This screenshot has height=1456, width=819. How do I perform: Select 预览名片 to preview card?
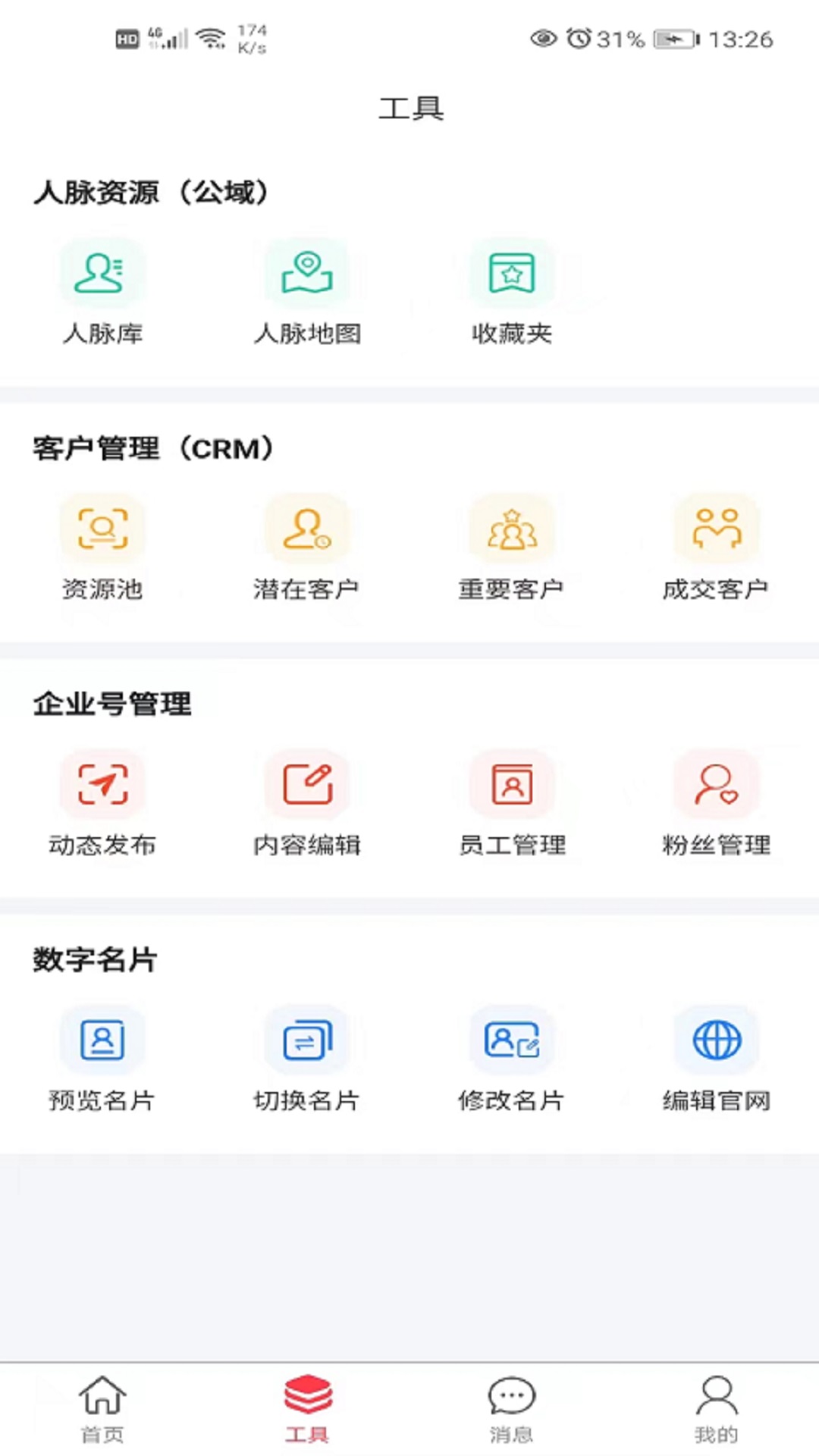[x=102, y=1059]
